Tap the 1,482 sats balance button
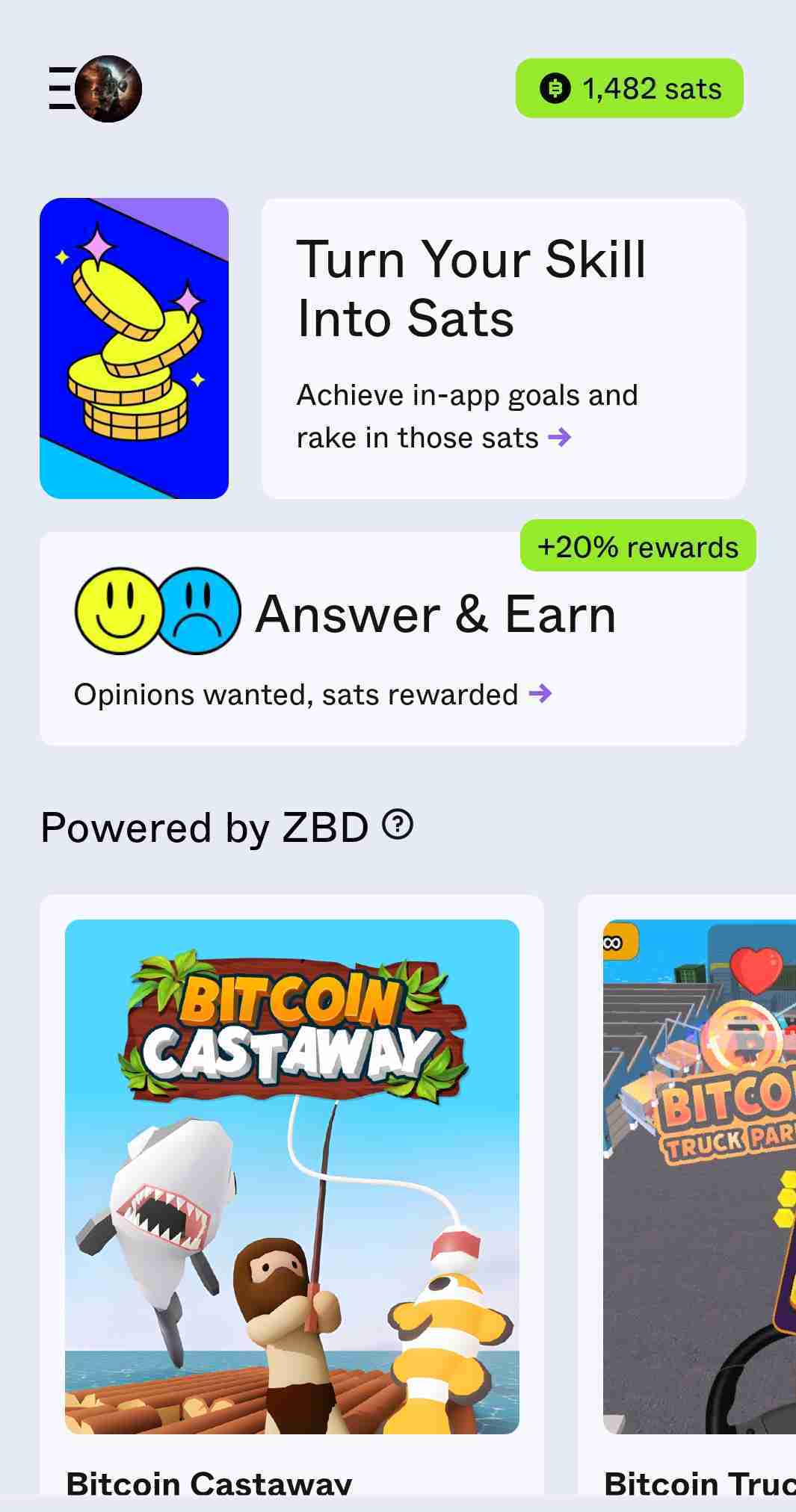Viewport: 796px width, 1512px height. [629, 89]
